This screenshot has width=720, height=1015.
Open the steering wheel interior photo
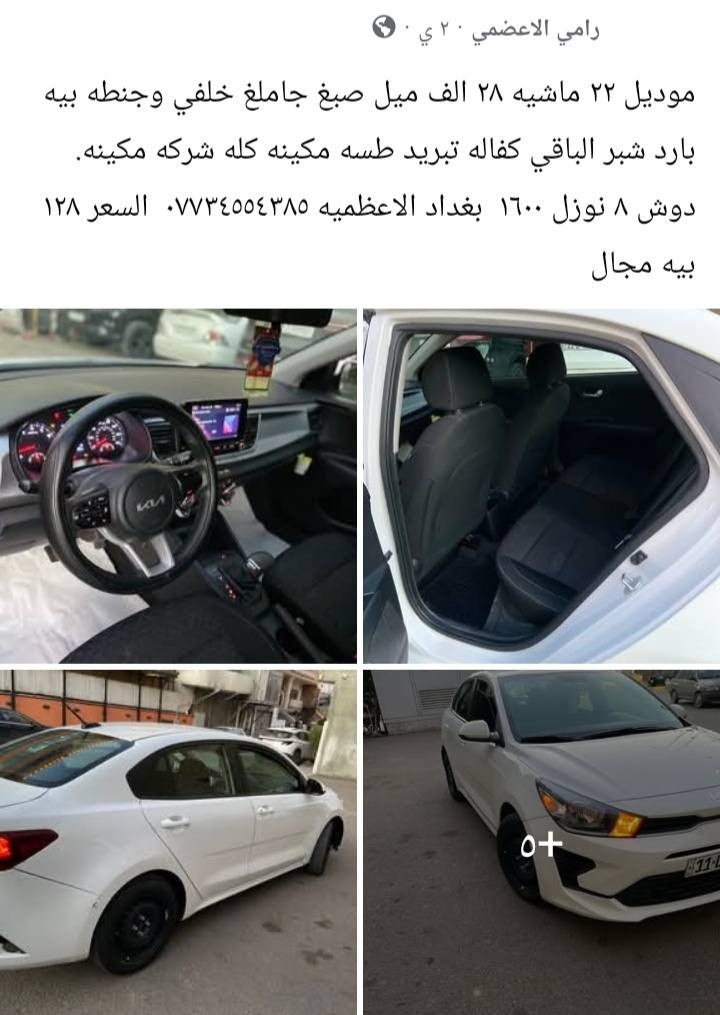178,485
